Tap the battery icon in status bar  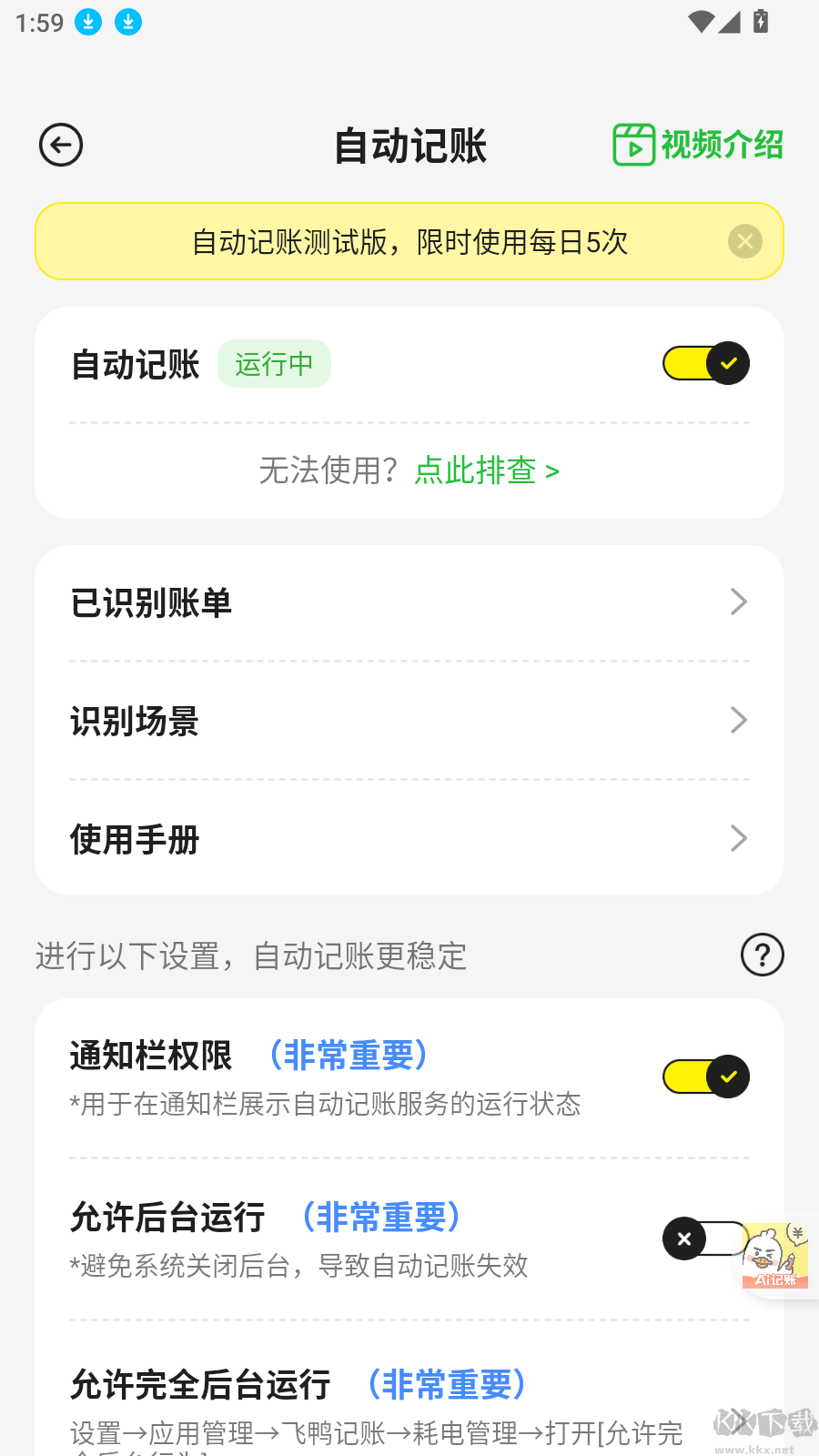tap(760, 22)
